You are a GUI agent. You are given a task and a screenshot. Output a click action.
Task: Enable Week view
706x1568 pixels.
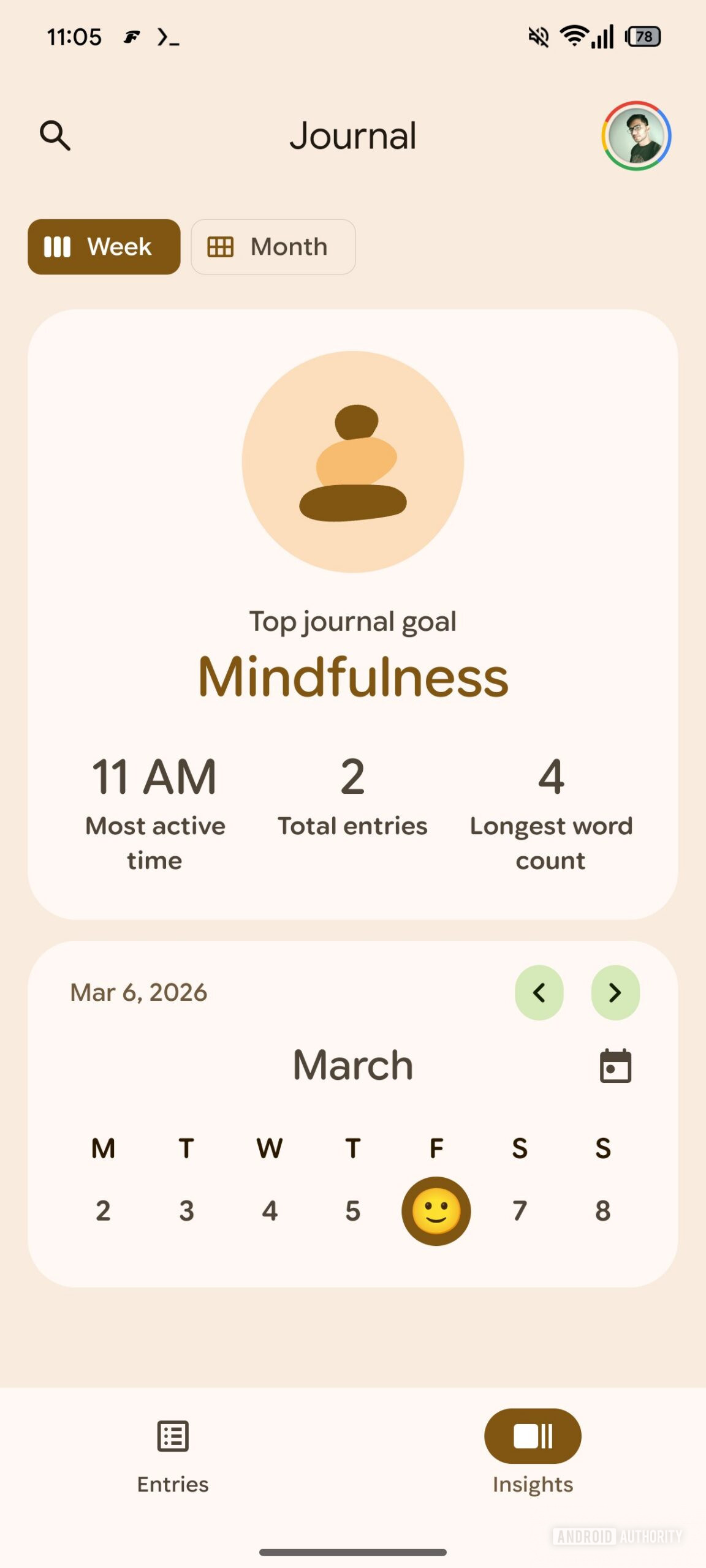pyautogui.click(x=104, y=247)
